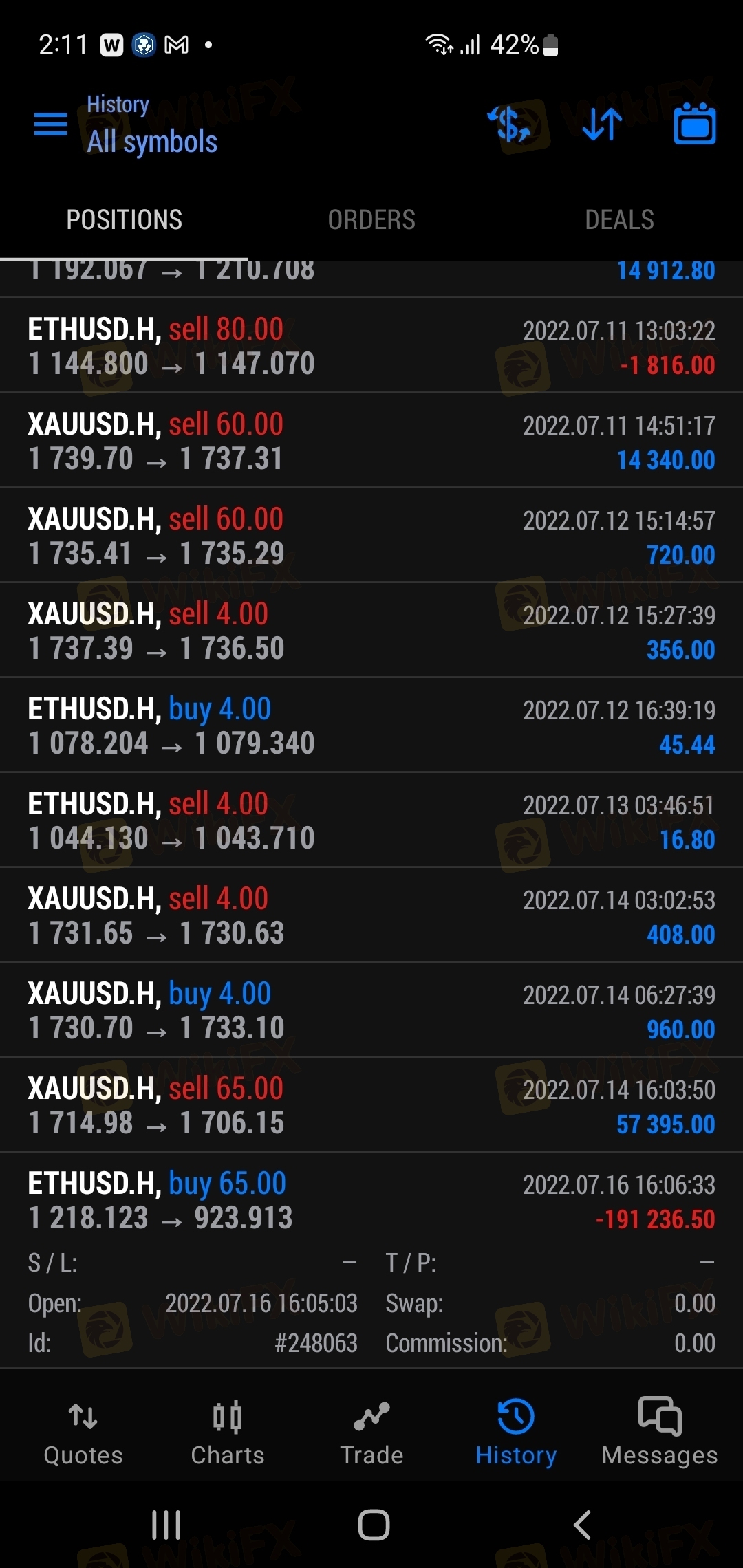Expand the XAUUSD.H position with 14 340.00 profit
743x1568 pixels.
click(371, 441)
